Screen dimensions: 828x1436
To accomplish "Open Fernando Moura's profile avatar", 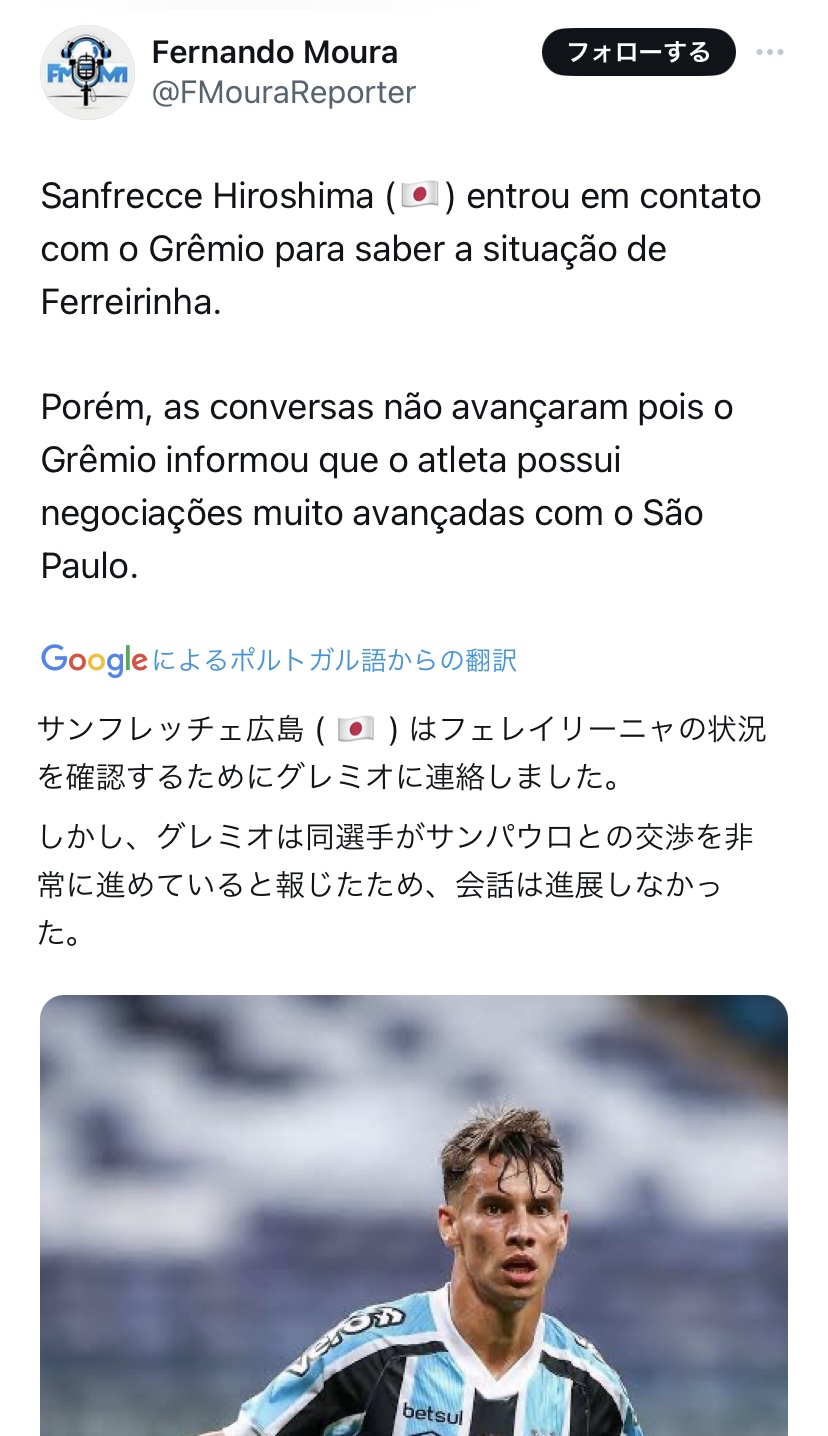I will pyautogui.click(x=87, y=72).
